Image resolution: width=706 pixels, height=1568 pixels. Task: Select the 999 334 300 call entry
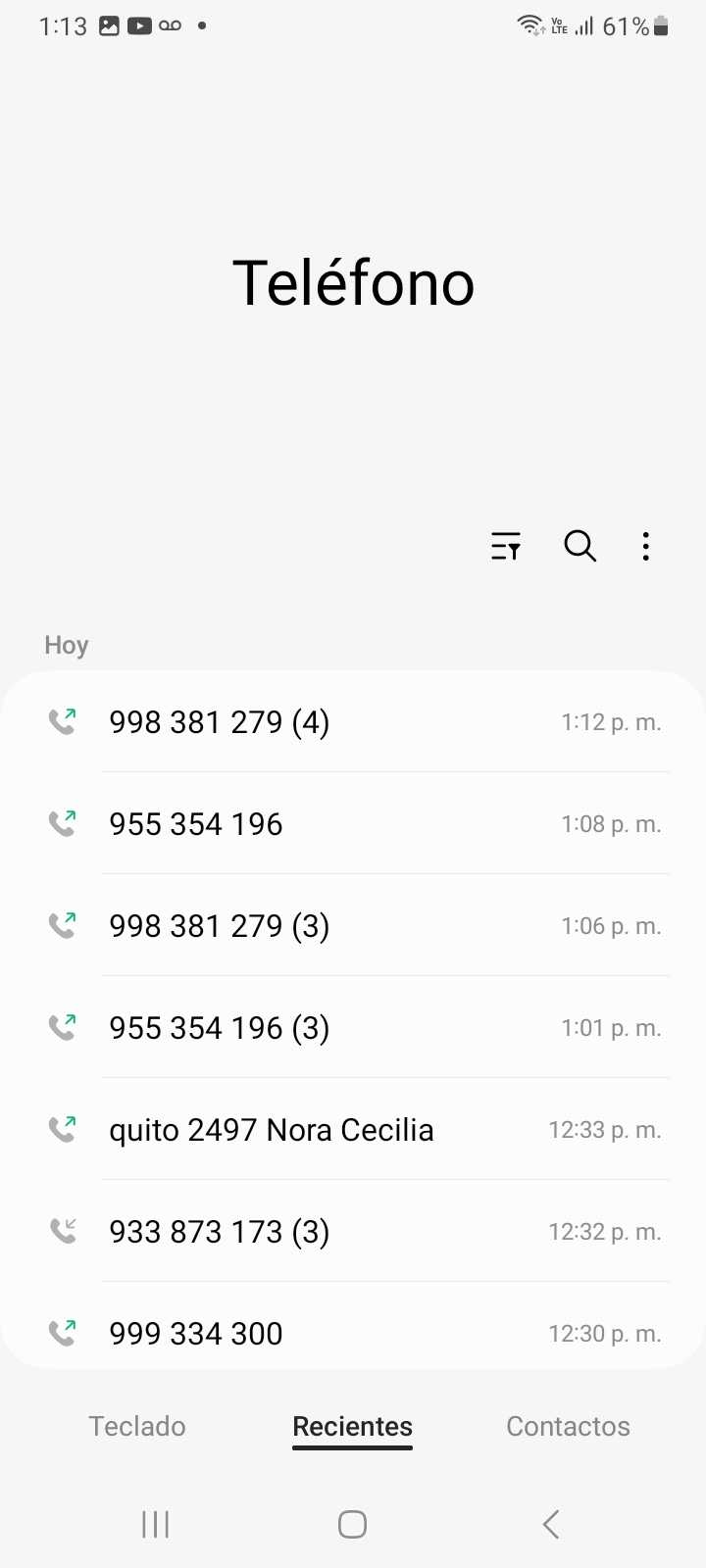pyautogui.click(x=353, y=1333)
